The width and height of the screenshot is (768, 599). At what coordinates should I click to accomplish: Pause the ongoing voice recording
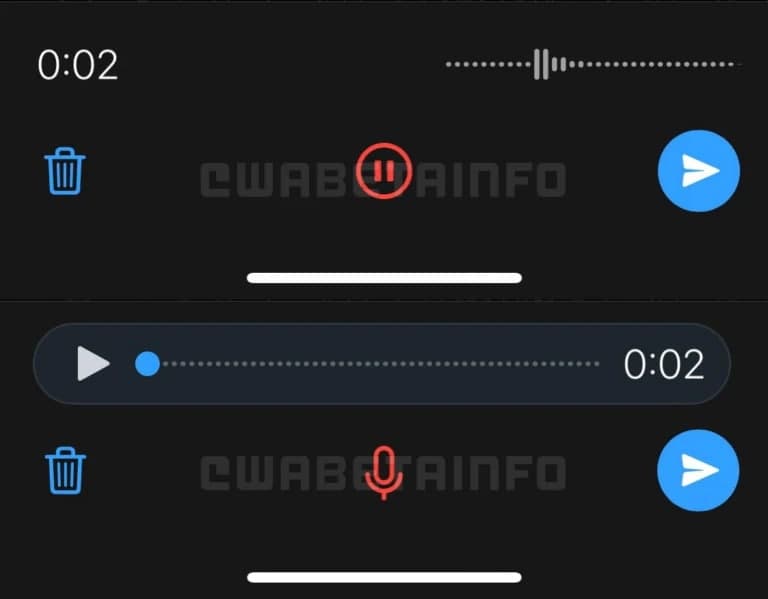pyautogui.click(x=384, y=170)
